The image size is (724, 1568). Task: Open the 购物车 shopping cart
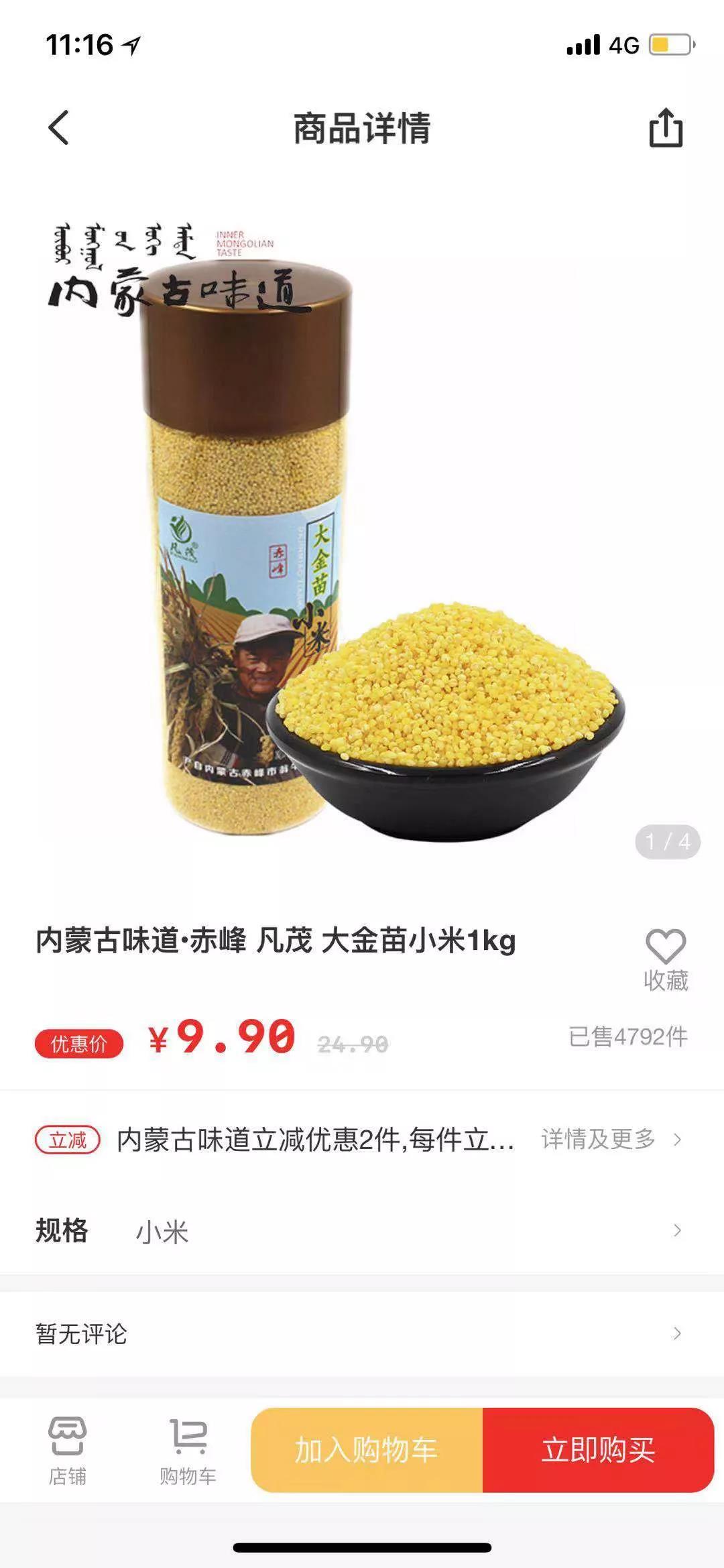(x=188, y=1451)
